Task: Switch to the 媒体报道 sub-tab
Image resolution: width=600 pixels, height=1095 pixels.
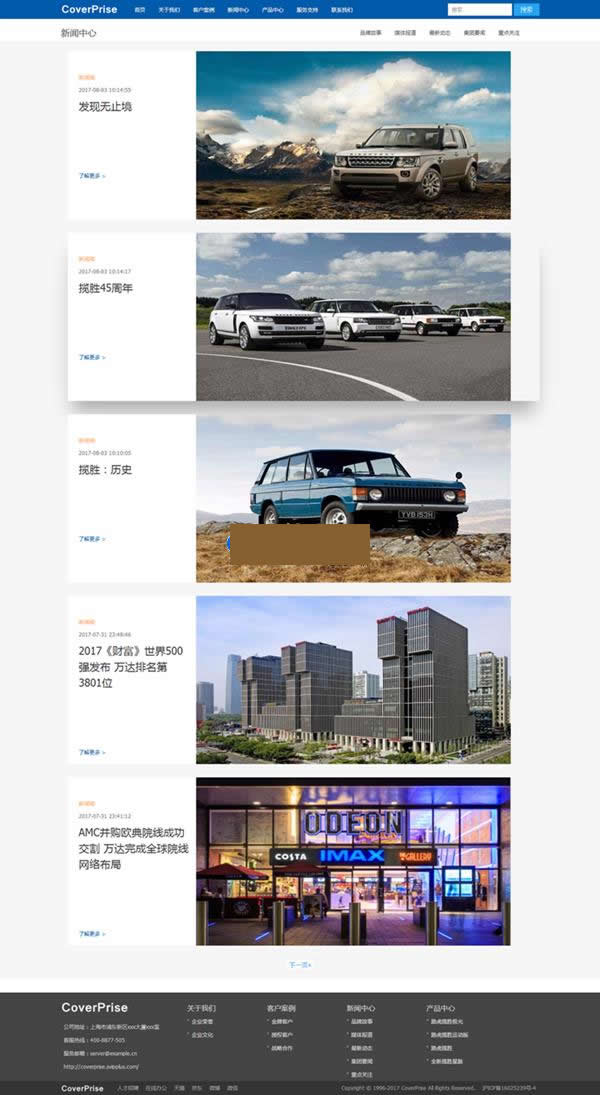Action: [x=405, y=33]
